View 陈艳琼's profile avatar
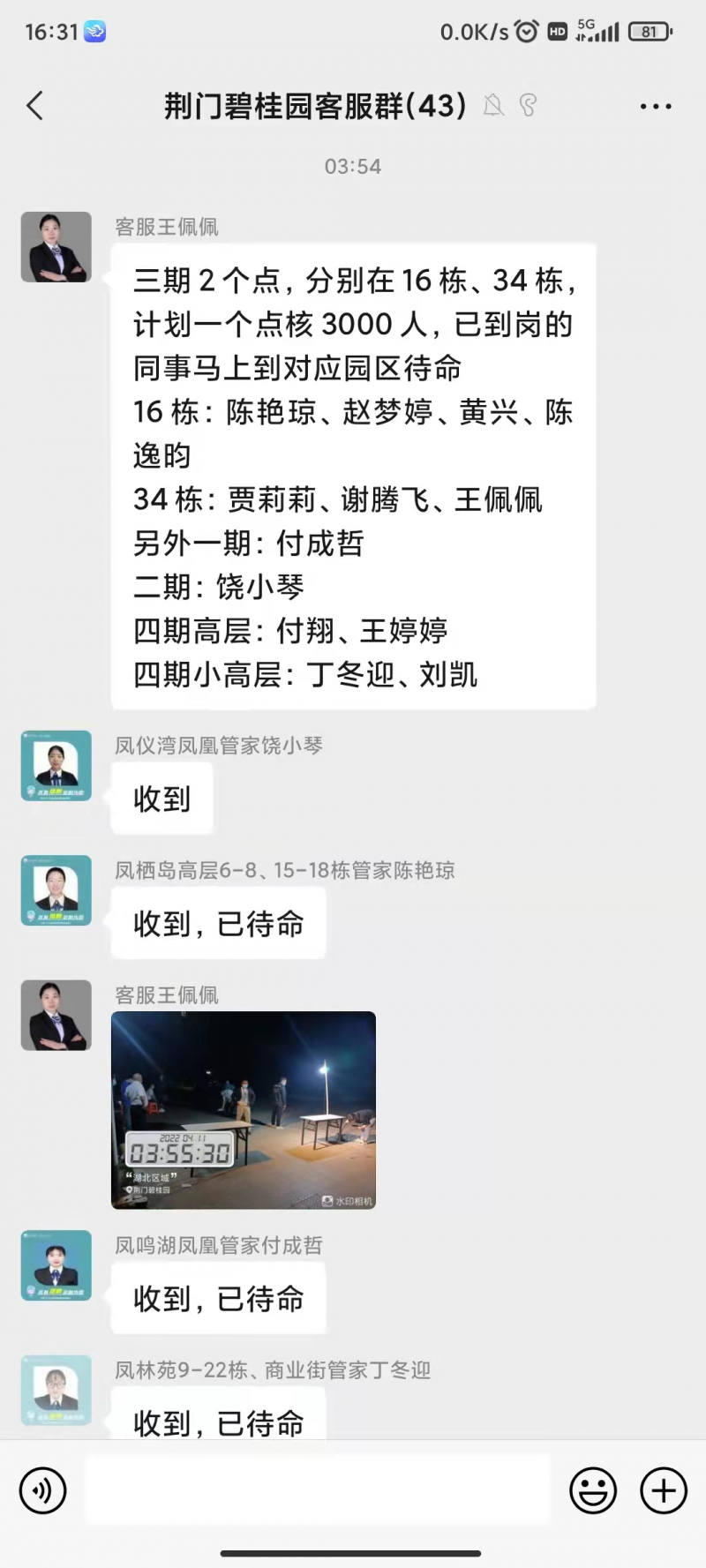This screenshot has width=706, height=1568. coord(56,890)
